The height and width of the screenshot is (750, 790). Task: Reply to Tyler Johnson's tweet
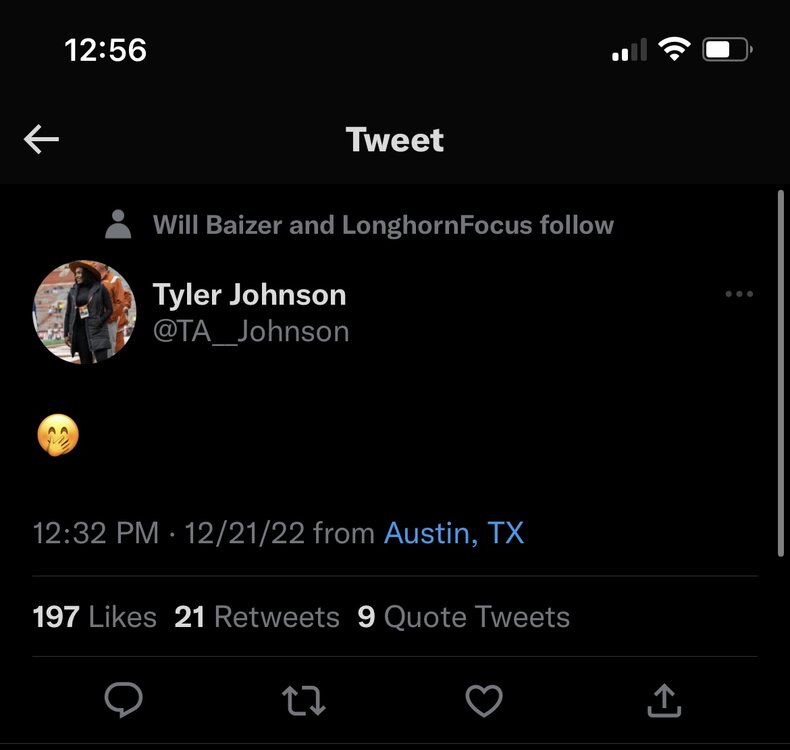123,701
